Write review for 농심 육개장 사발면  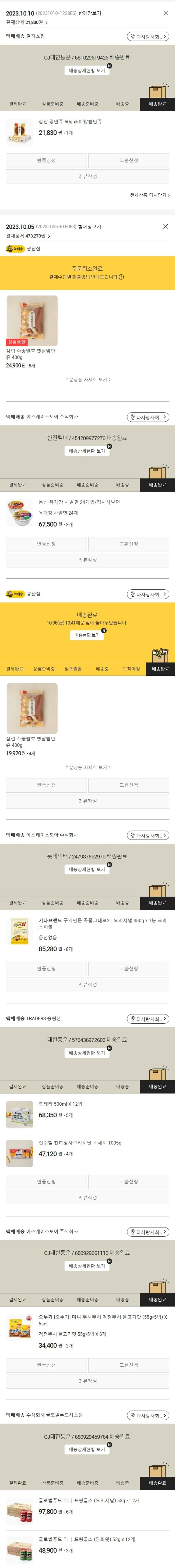click(87, 560)
